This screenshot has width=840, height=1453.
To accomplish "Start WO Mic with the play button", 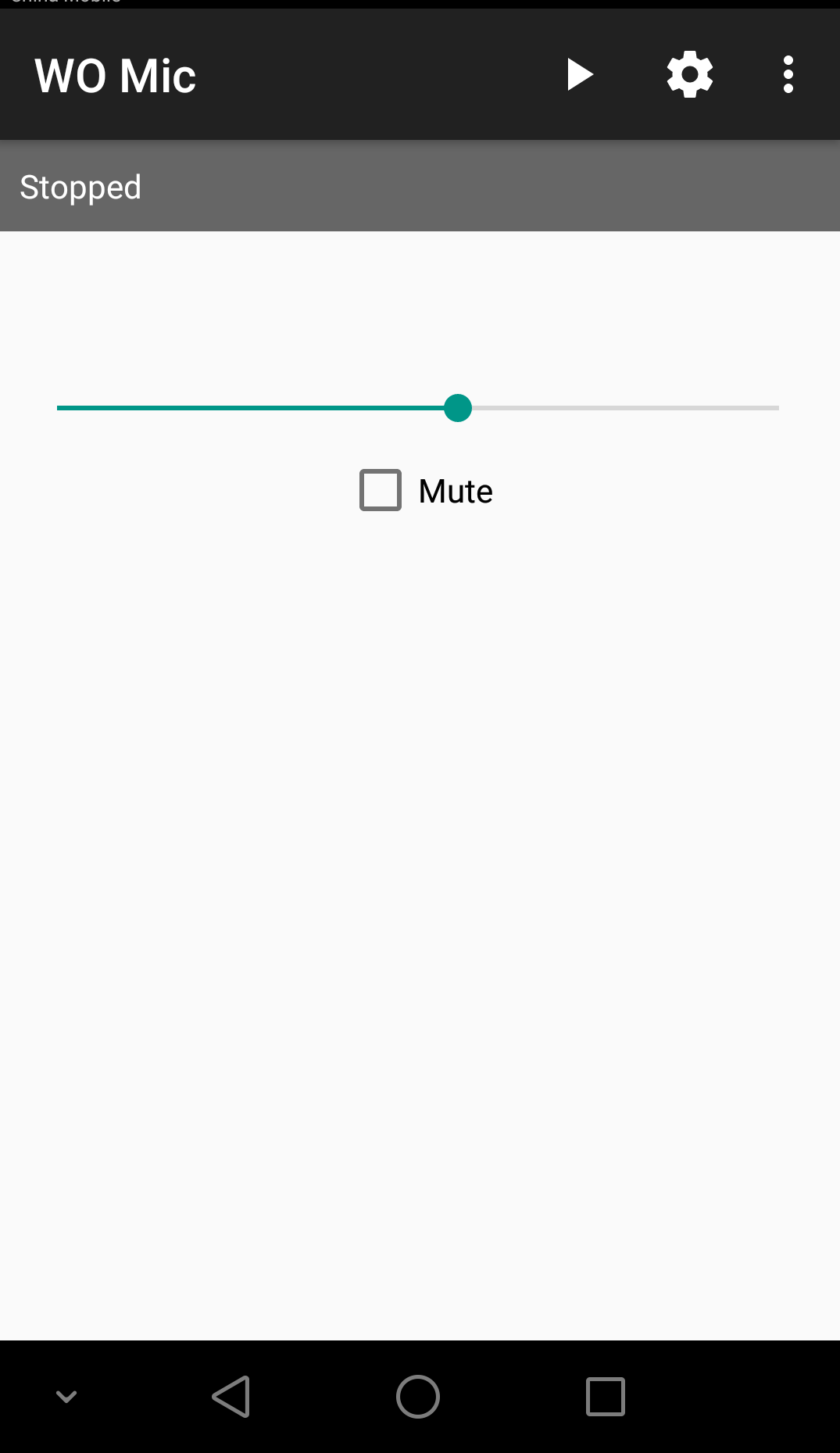I will (x=580, y=75).
